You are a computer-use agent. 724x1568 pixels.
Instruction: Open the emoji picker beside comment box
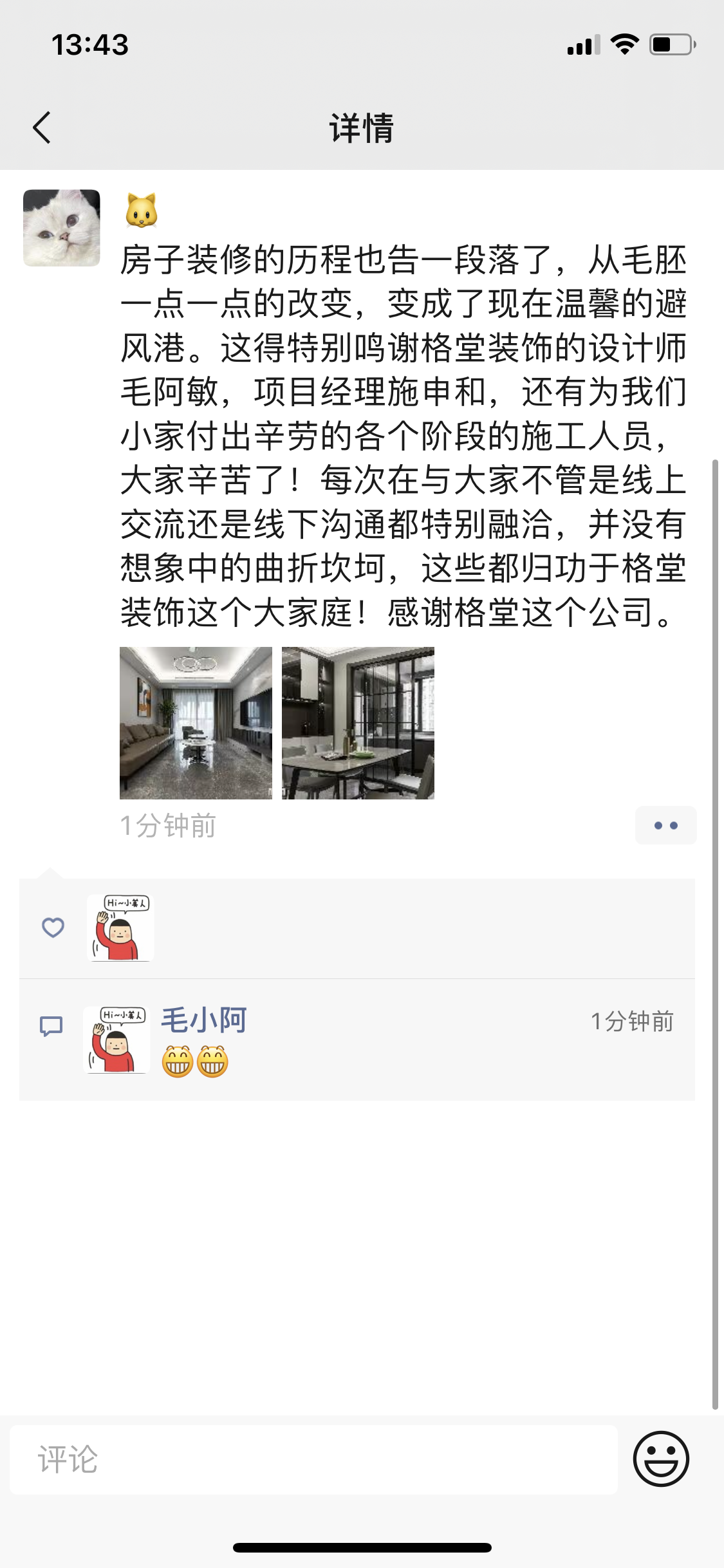pos(661,1459)
